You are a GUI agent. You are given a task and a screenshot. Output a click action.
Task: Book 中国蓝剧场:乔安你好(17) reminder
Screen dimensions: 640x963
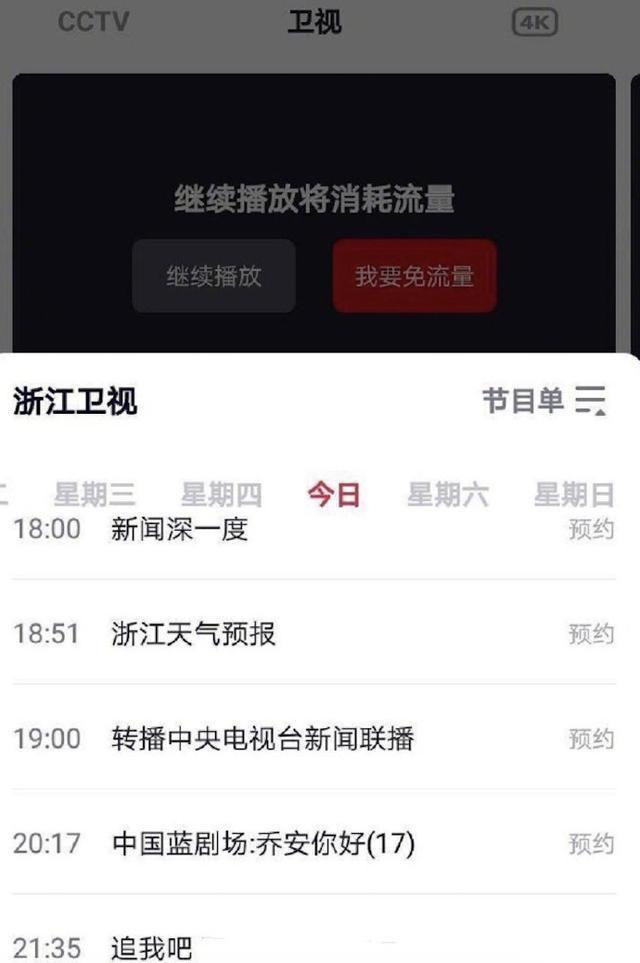(x=591, y=844)
